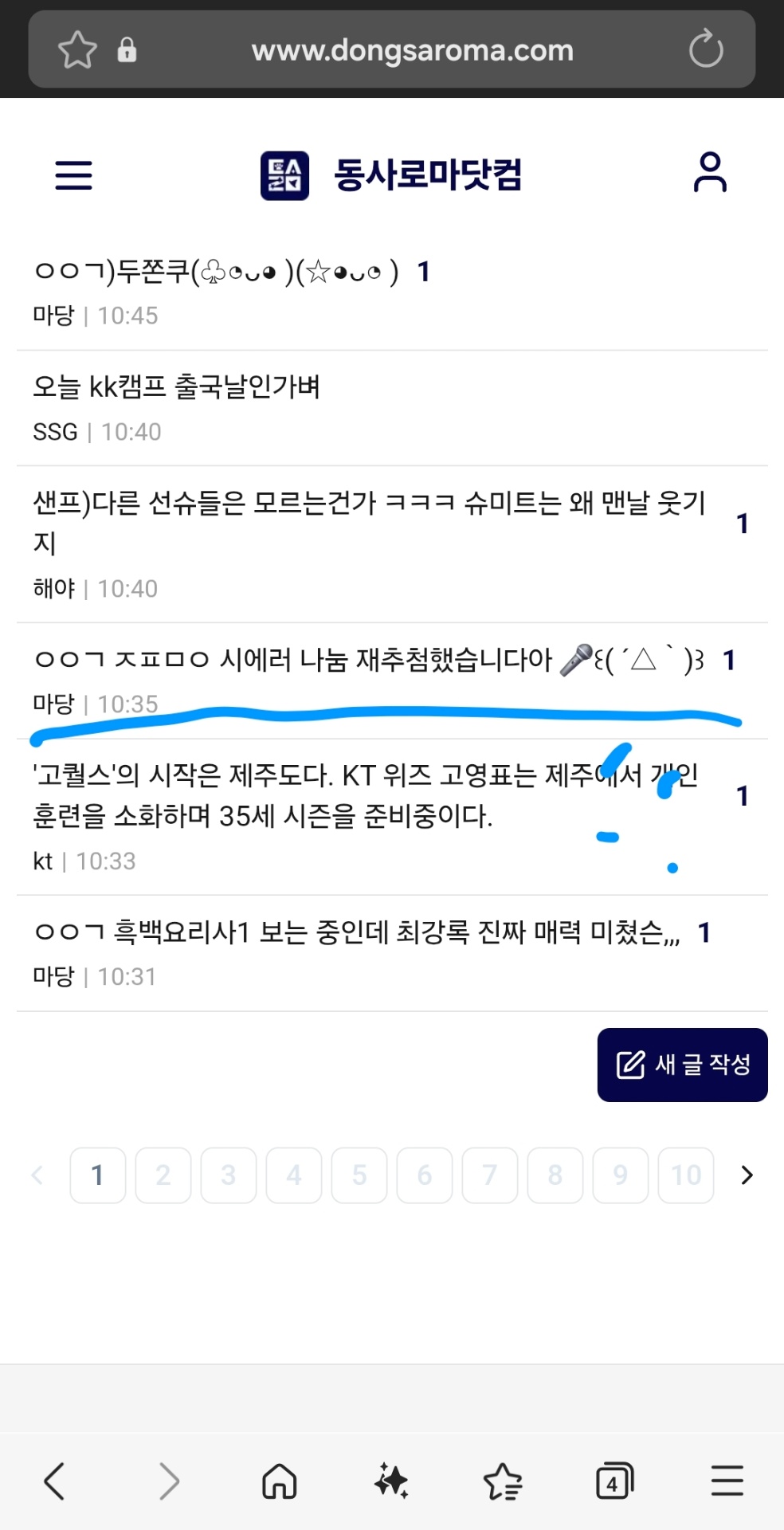Open the post about kk캠프 출국날
The image size is (784, 1530).
tap(176, 388)
